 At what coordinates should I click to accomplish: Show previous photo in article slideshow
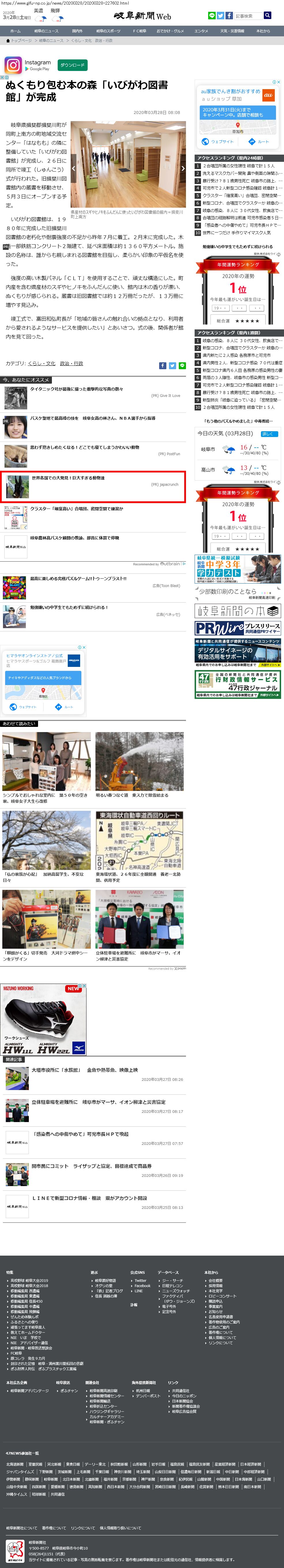(74, 169)
